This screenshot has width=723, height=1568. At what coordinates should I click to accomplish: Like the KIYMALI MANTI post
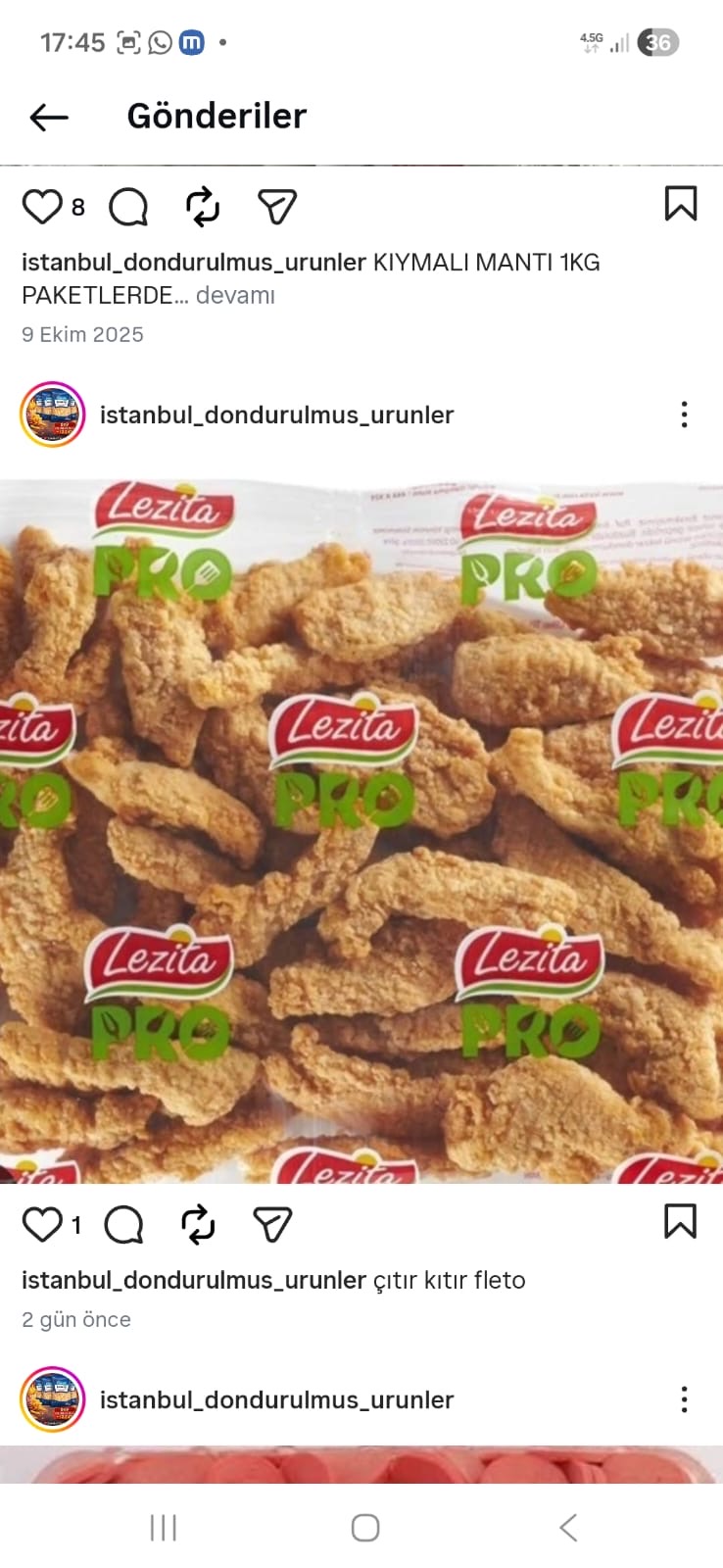coord(42,207)
